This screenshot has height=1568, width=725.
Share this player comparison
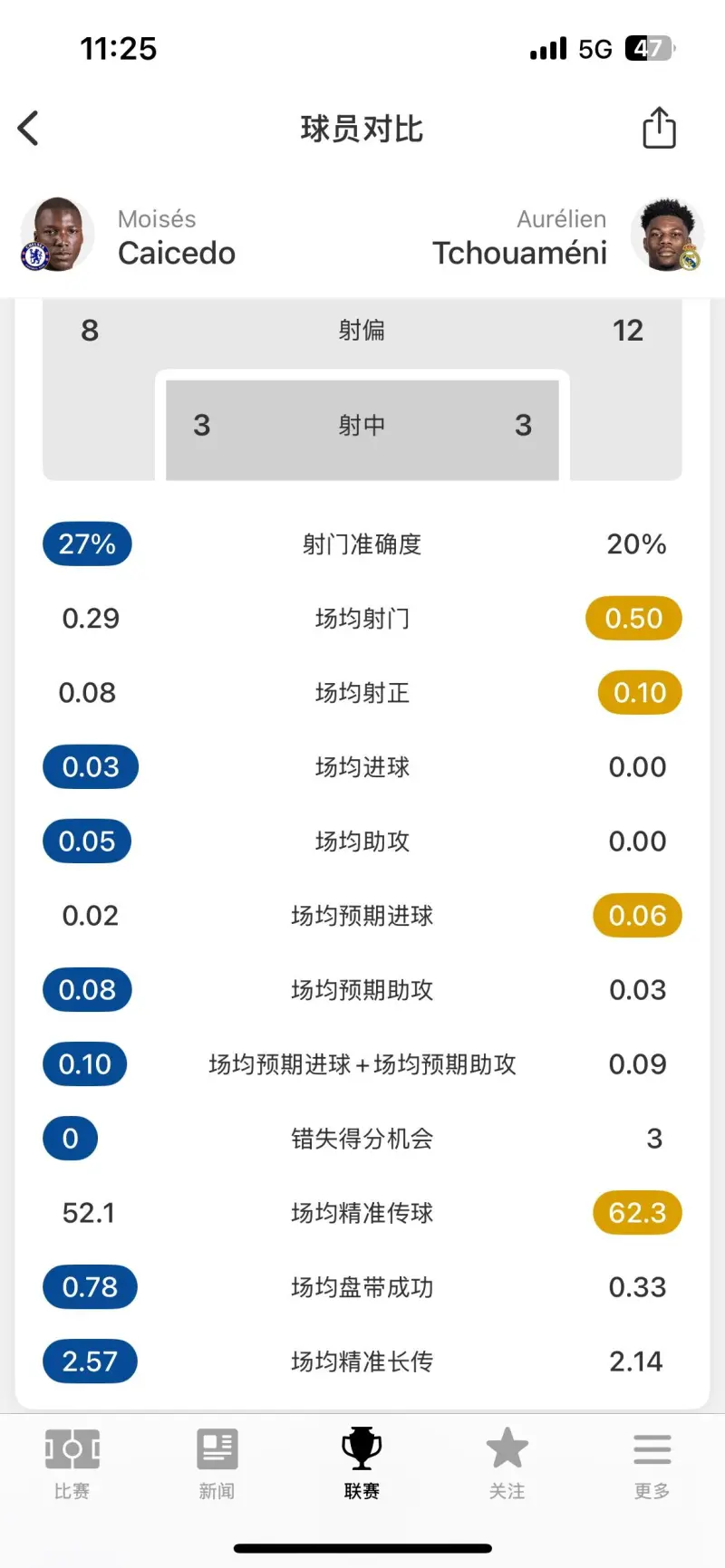coord(659,127)
